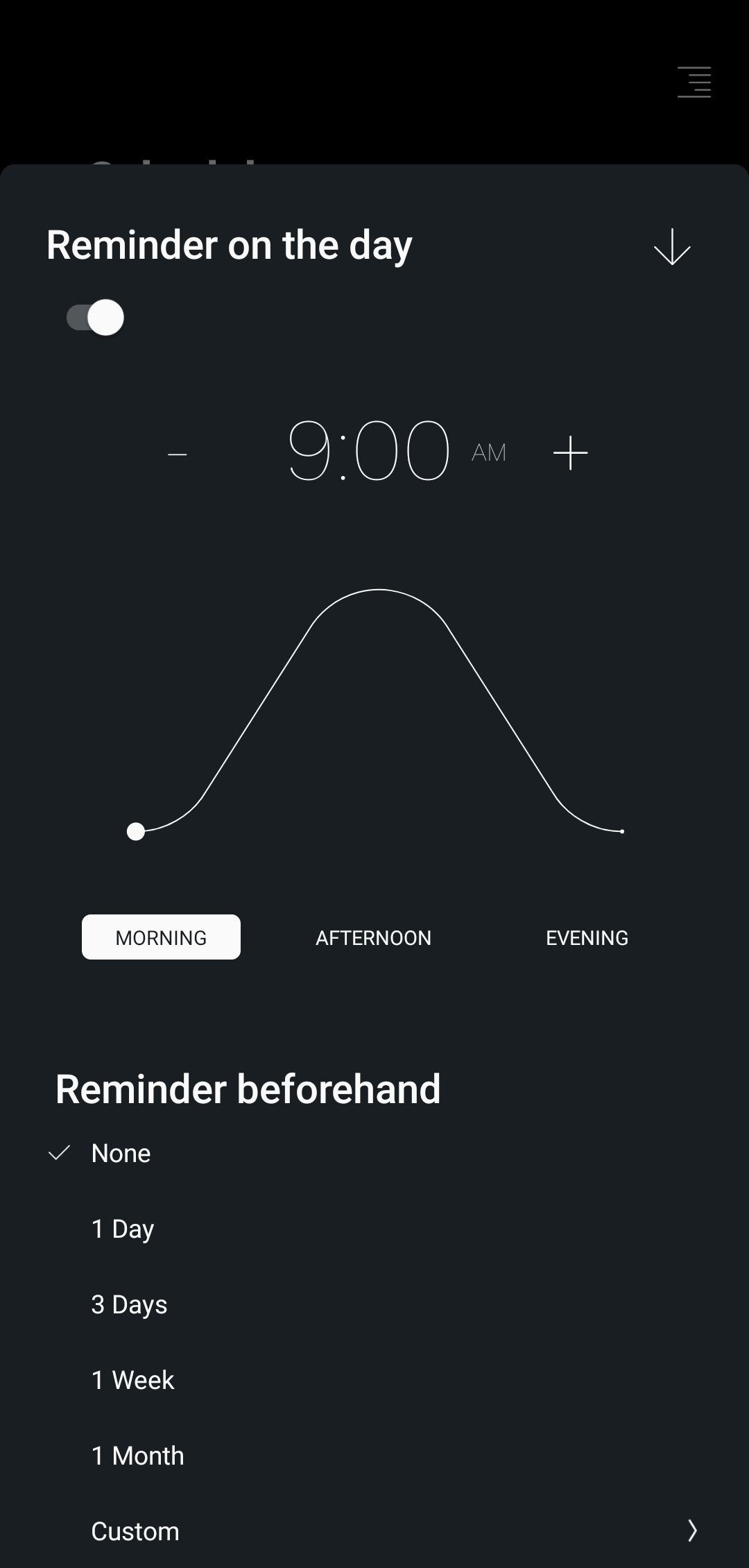Open the menu icon in the top right corner
749x1568 pixels.
[x=694, y=82]
